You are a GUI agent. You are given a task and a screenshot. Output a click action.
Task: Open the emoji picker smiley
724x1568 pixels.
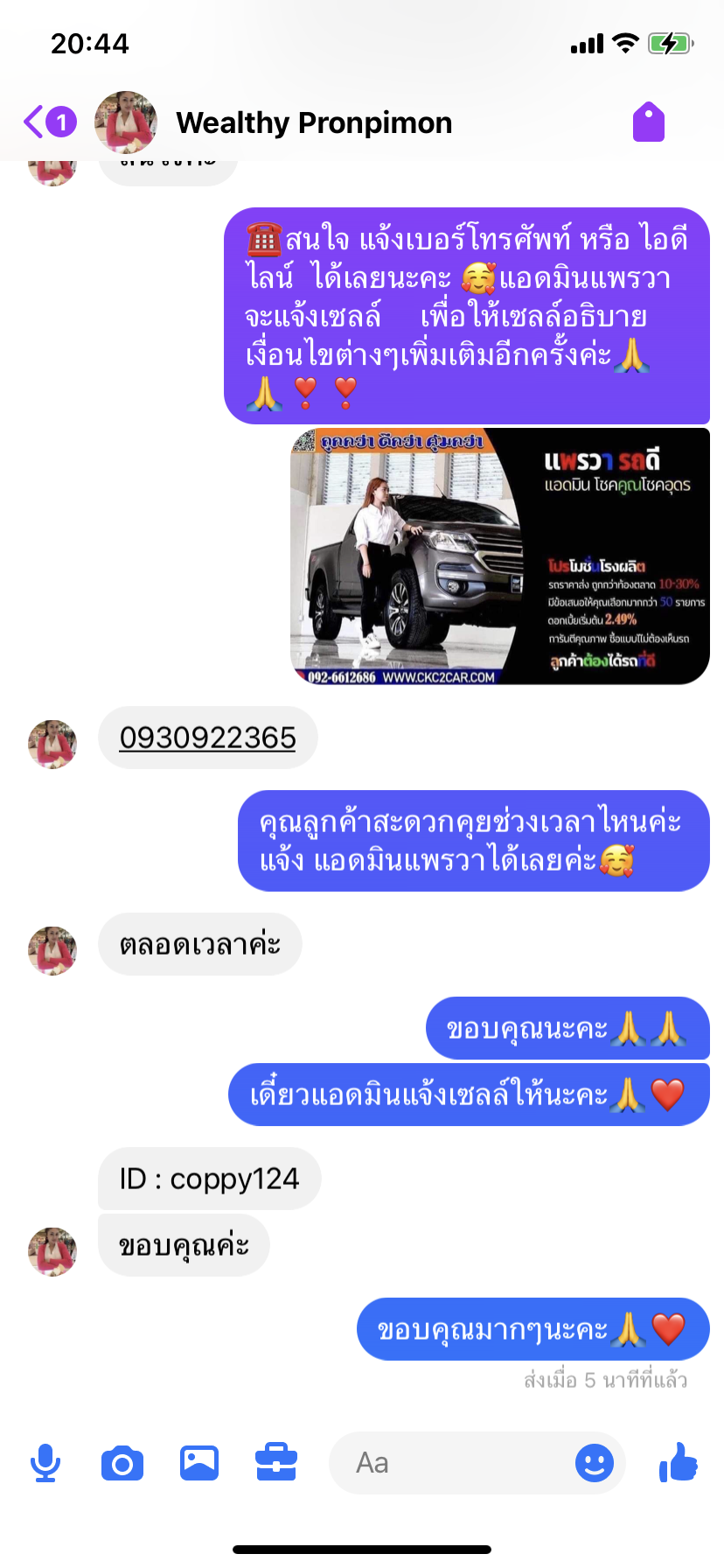click(x=595, y=1463)
